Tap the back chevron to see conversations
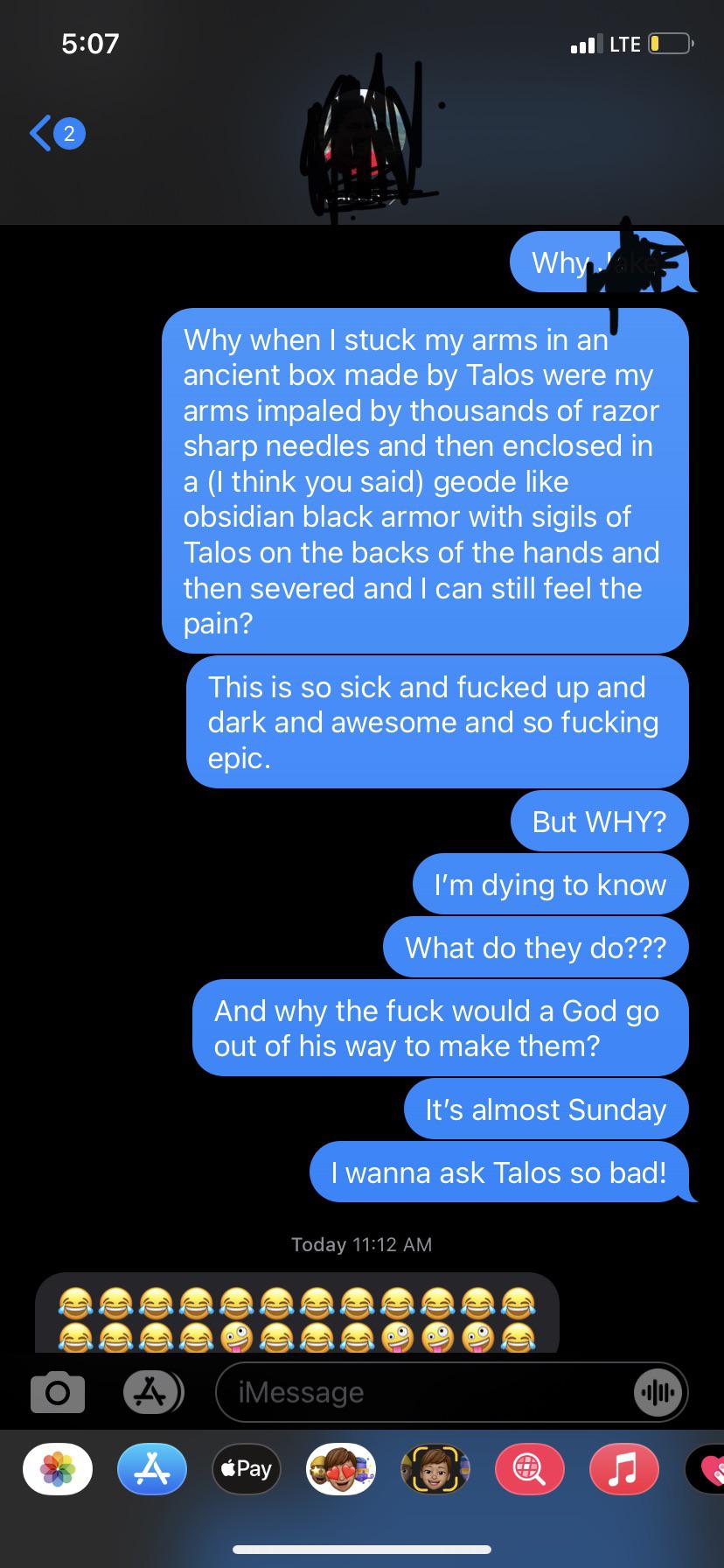Viewport: 724px width, 1568px height. [38, 133]
